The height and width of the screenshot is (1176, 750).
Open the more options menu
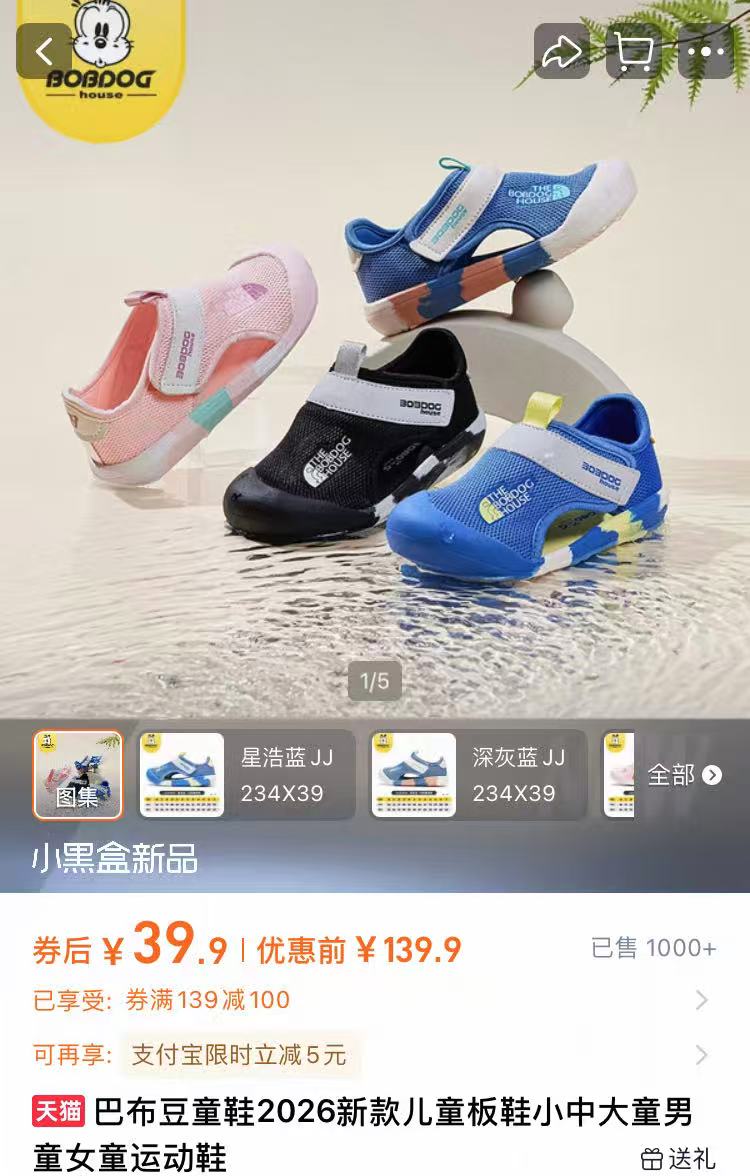coord(706,51)
